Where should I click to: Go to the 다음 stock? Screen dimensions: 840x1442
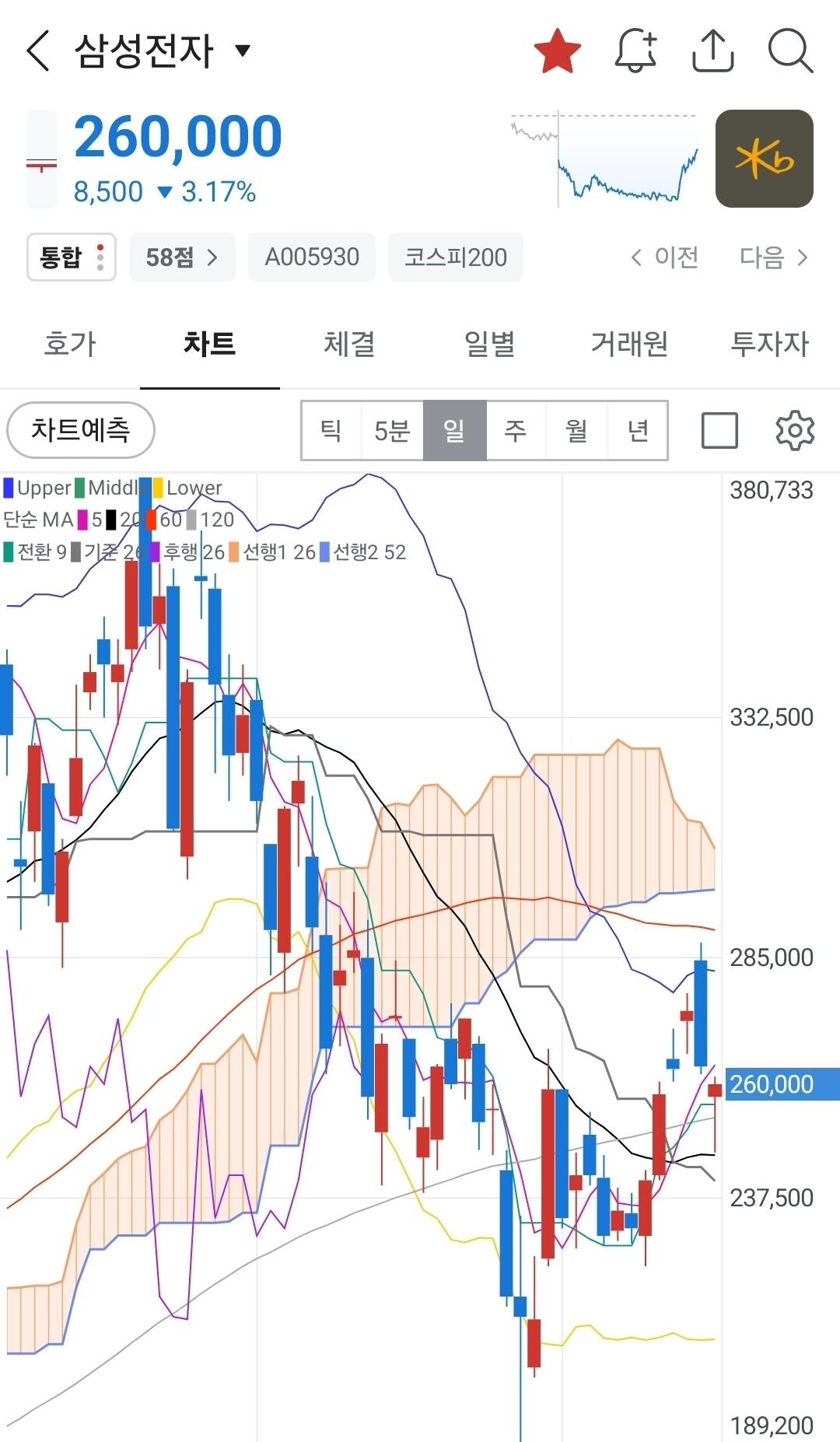coord(774,257)
